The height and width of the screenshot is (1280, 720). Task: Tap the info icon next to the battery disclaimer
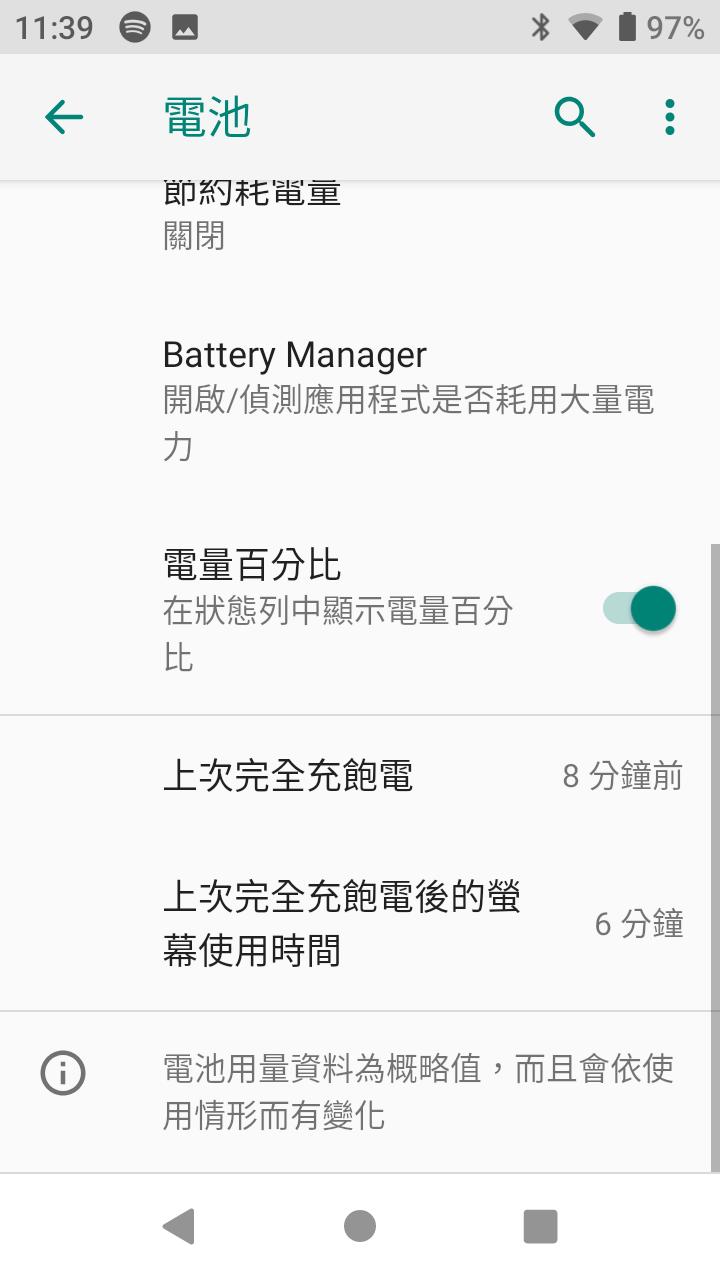[62, 1072]
